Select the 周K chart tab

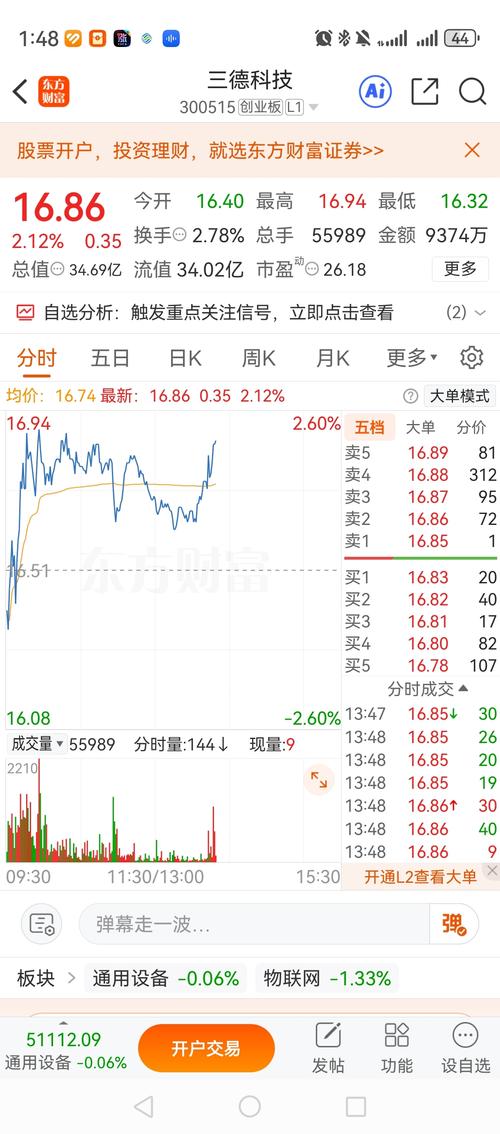tap(258, 357)
